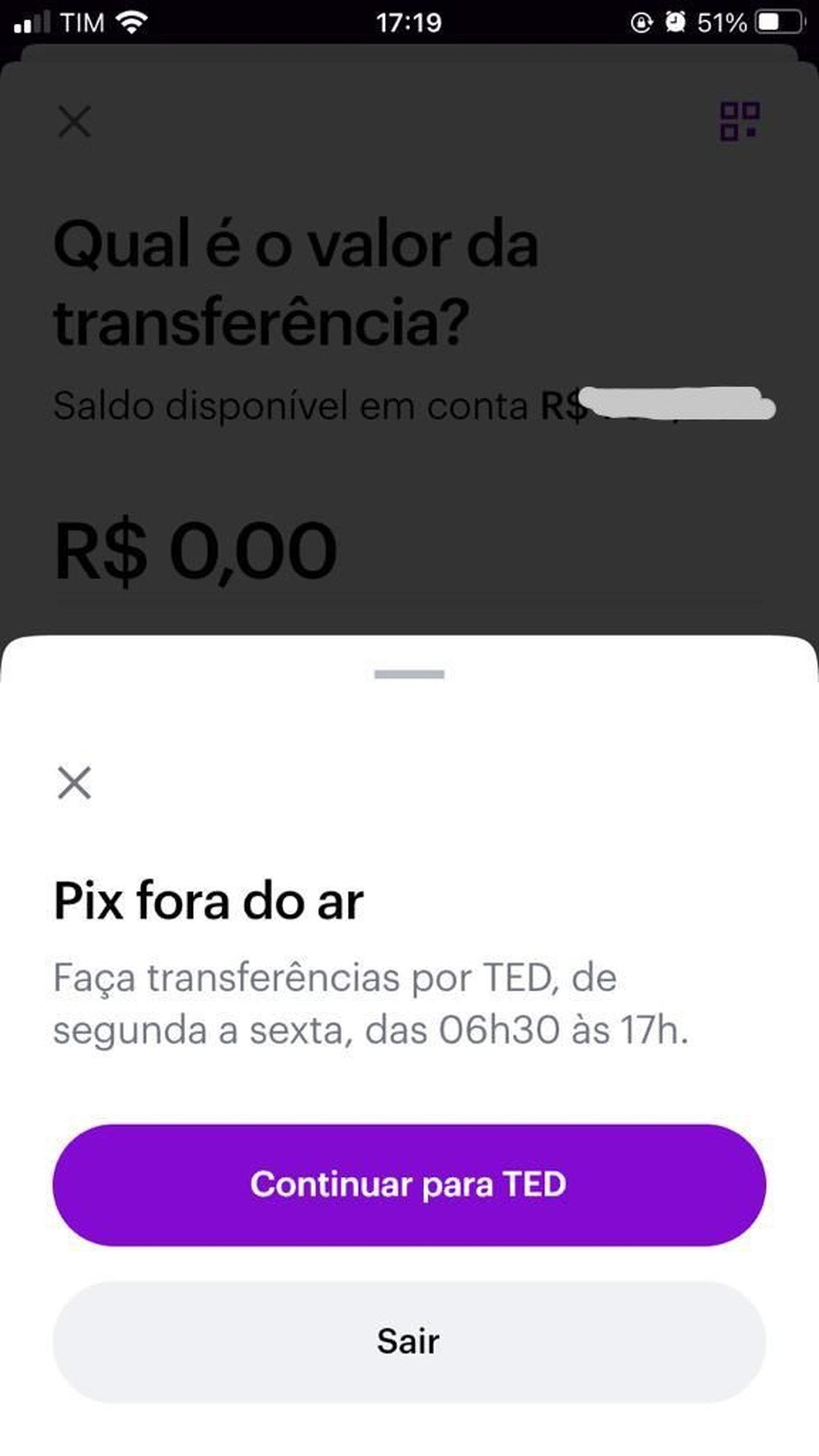Image resolution: width=819 pixels, height=1456 pixels.
Task: Dismiss the Pix warning sheet via its X
Action: coord(76,783)
